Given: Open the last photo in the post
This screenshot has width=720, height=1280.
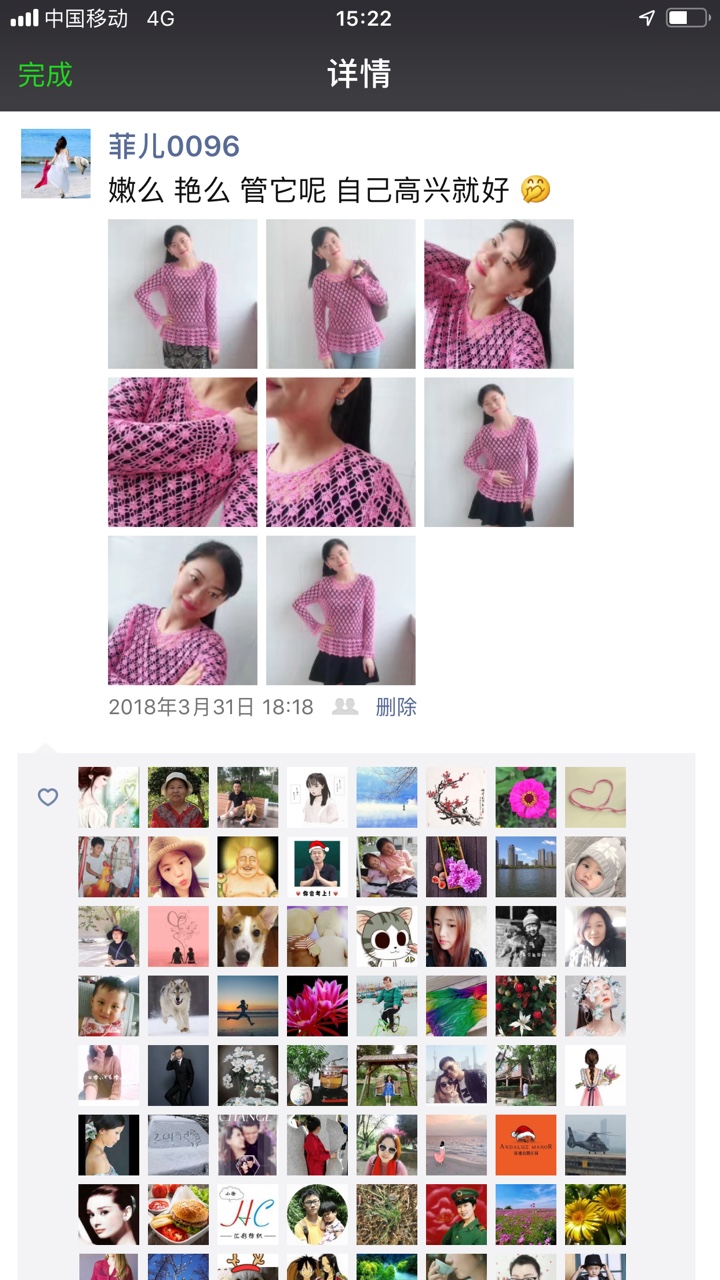Looking at the screenshot, I should pos(340,610).
